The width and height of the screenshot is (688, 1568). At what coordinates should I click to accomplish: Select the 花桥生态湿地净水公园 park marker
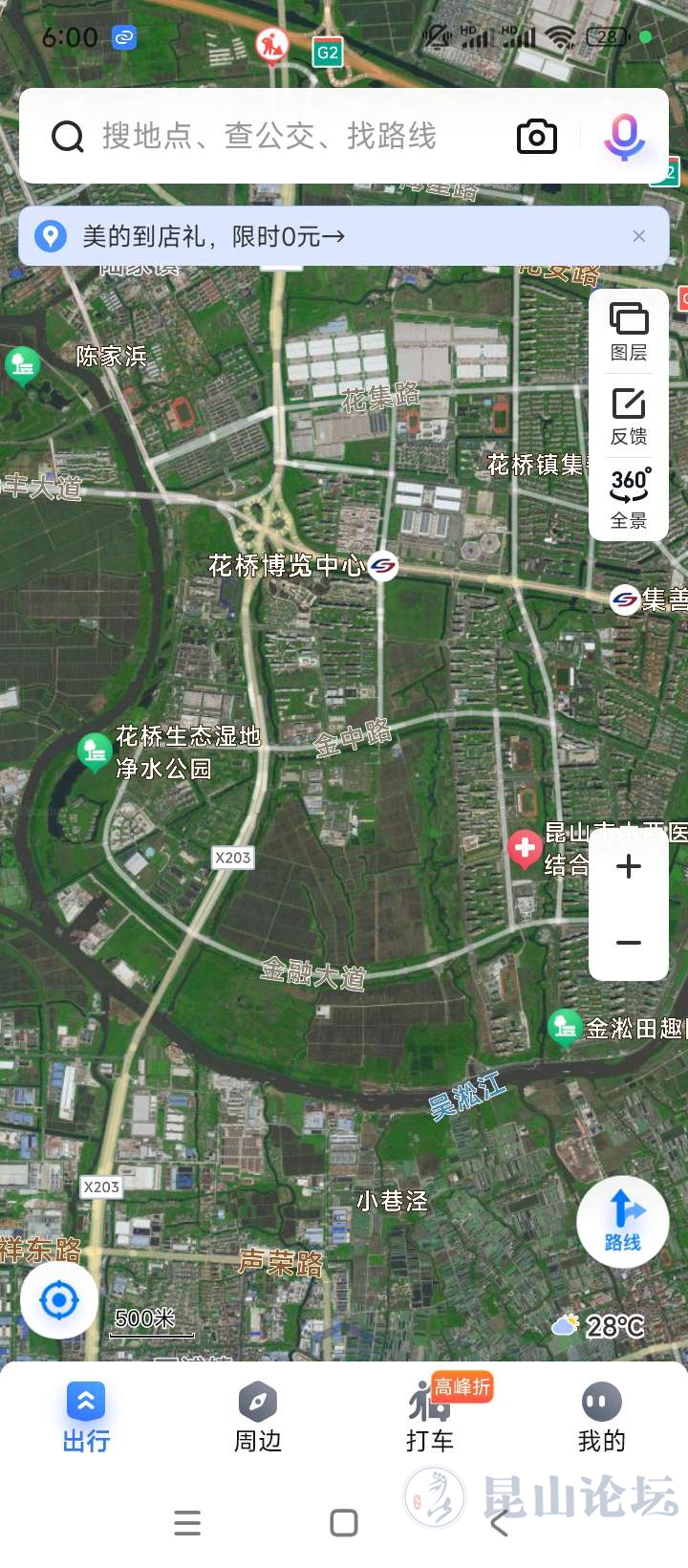pyautogui.click(x=94, y=751)
